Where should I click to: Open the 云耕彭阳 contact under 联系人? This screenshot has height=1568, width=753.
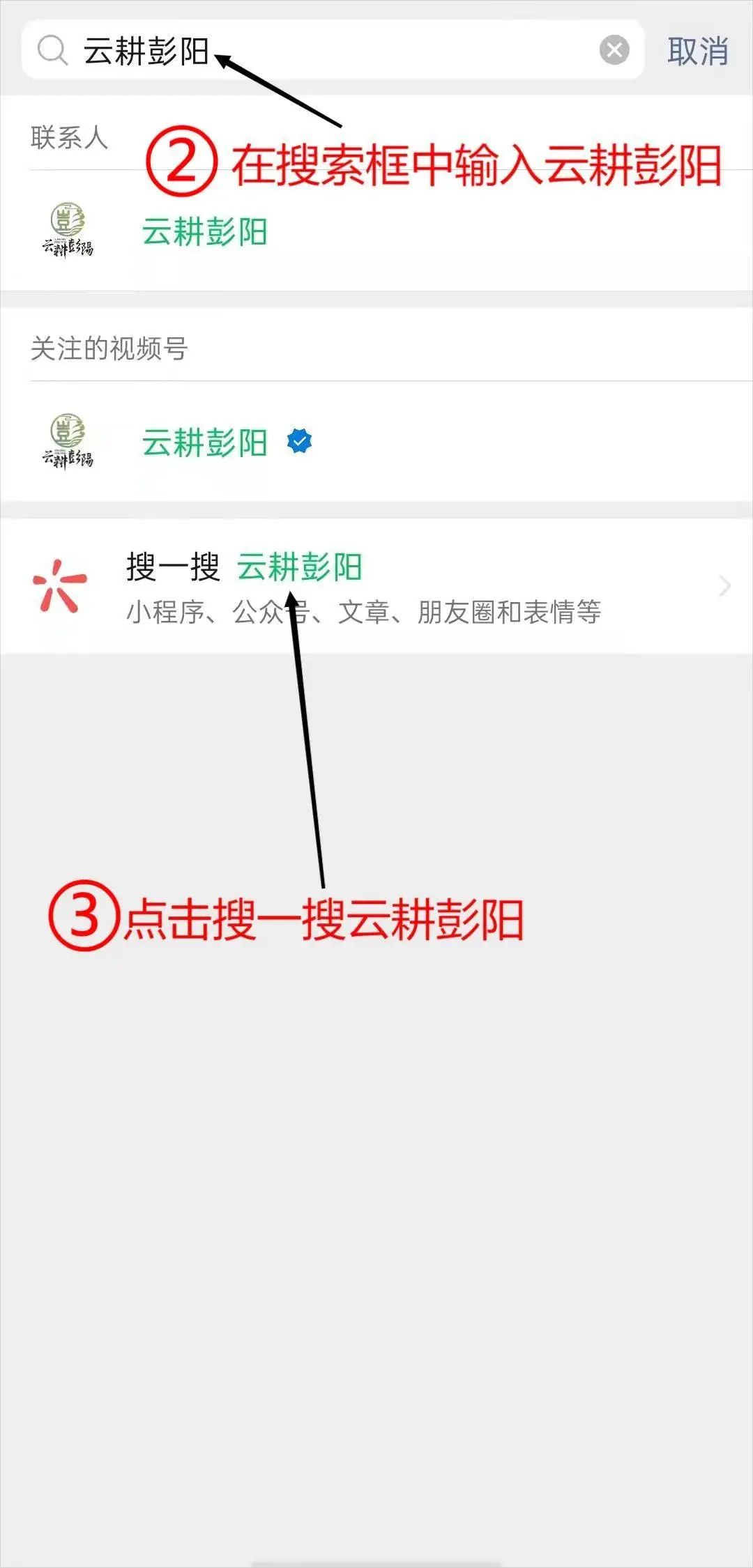[x=205, y=231]
